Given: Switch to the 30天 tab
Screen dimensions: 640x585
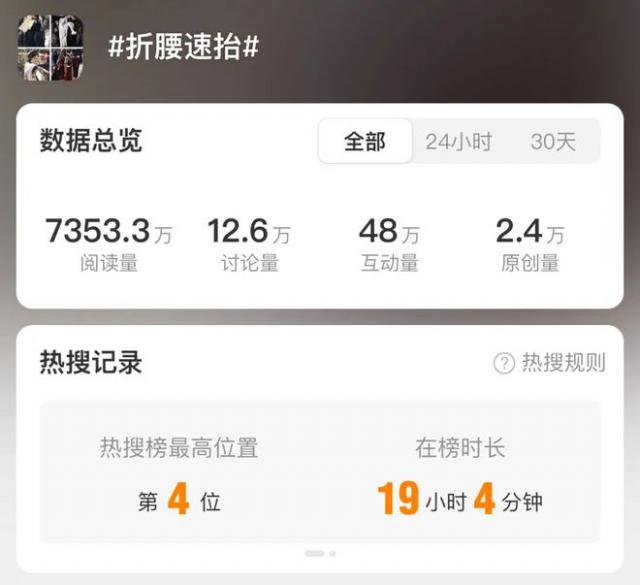Looking at the screenshot, I should [x=553, y=142].
